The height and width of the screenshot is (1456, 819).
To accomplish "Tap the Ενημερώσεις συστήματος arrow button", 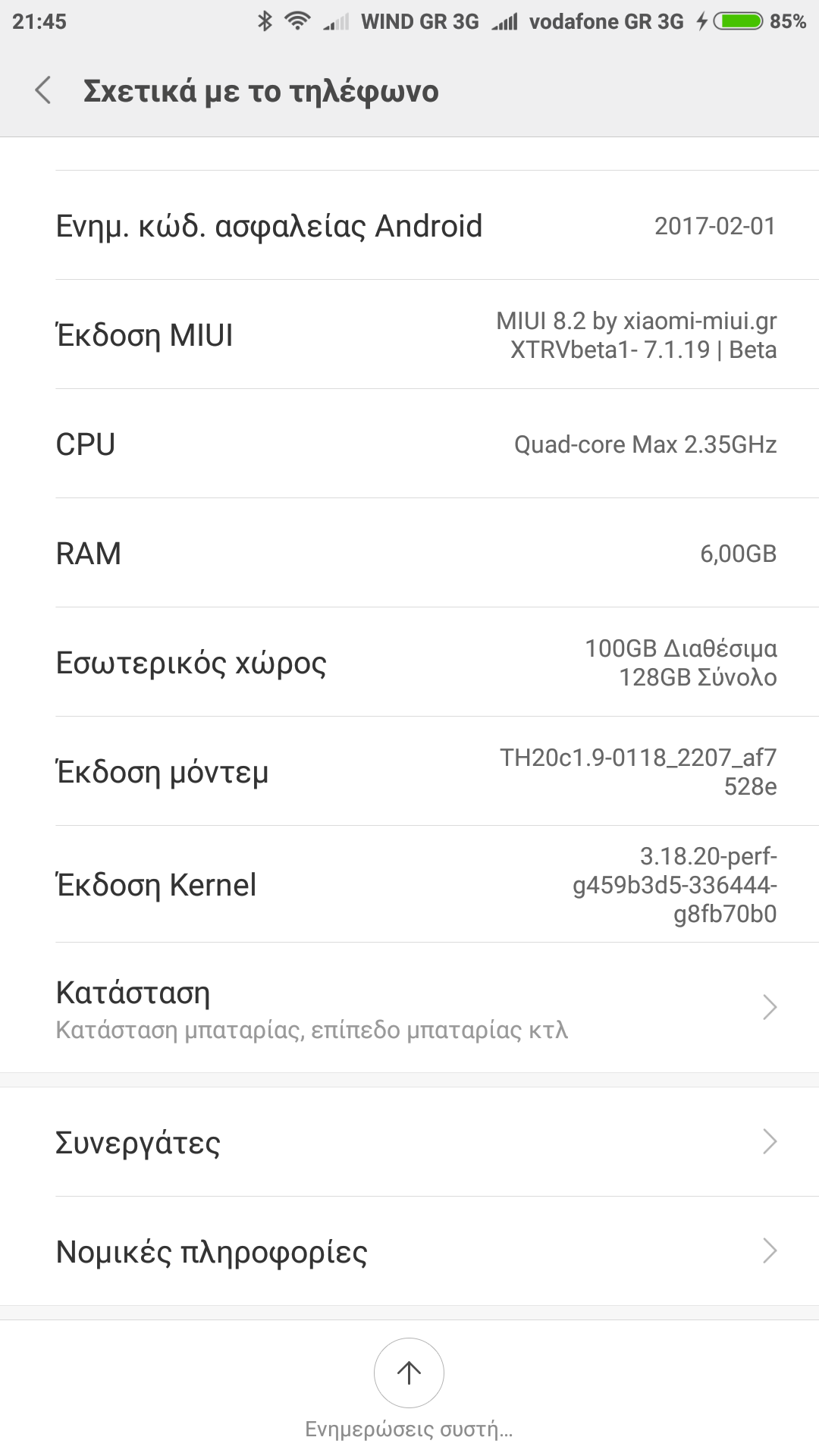I will tap(409, 1373).
